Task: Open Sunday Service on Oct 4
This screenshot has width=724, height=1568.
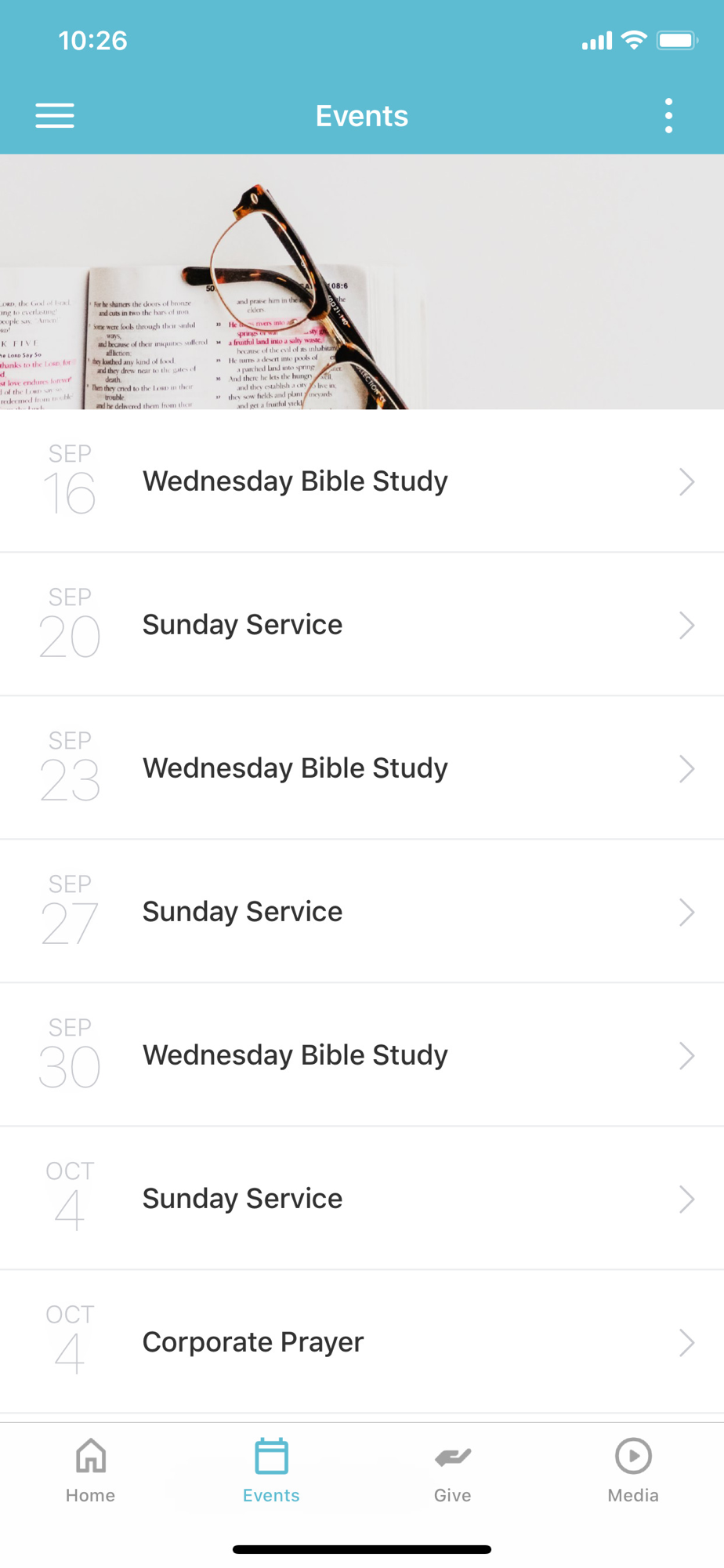Action: (362, 1199)
